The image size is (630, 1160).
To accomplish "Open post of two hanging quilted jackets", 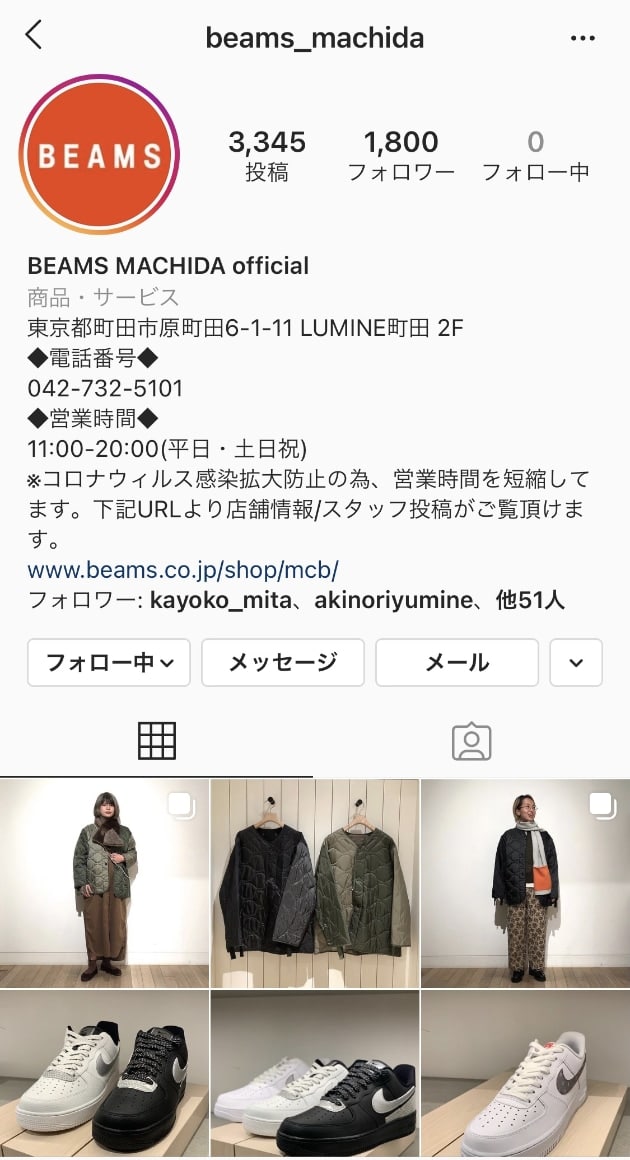I will pos(314,883).
